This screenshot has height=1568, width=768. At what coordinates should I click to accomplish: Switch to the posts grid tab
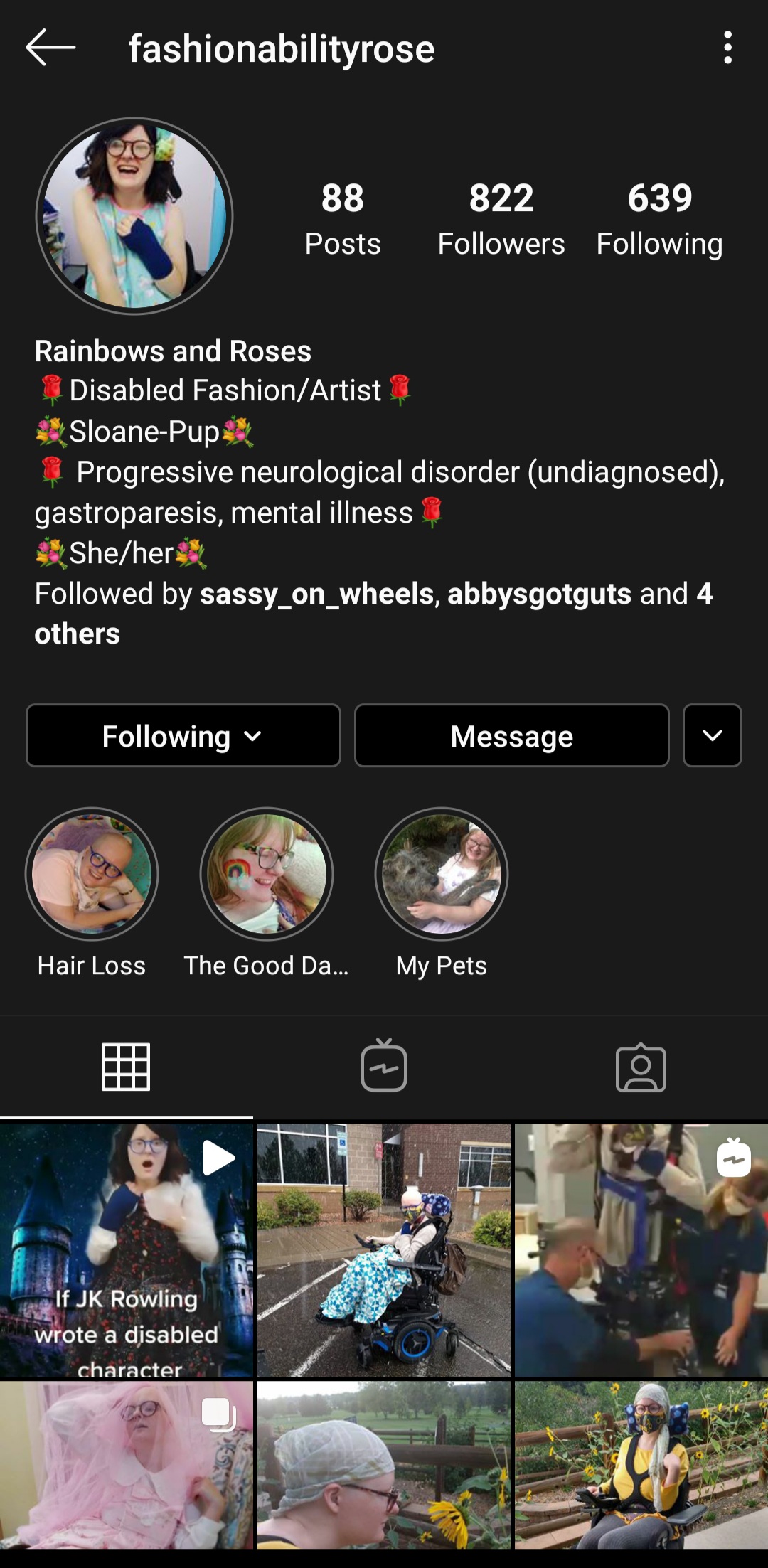(x=127, y=1067)
